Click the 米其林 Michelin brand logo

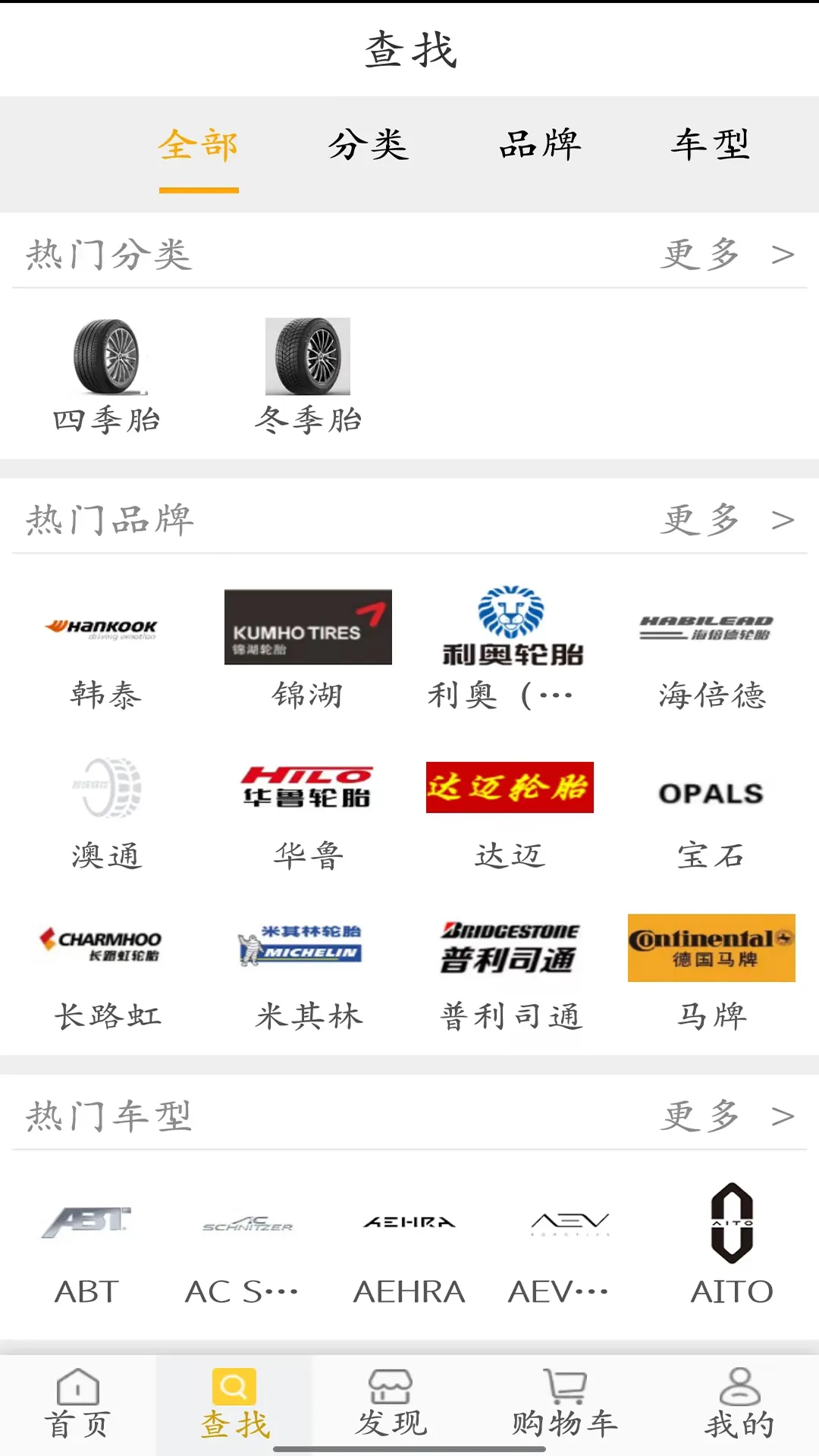coord(308,946)
